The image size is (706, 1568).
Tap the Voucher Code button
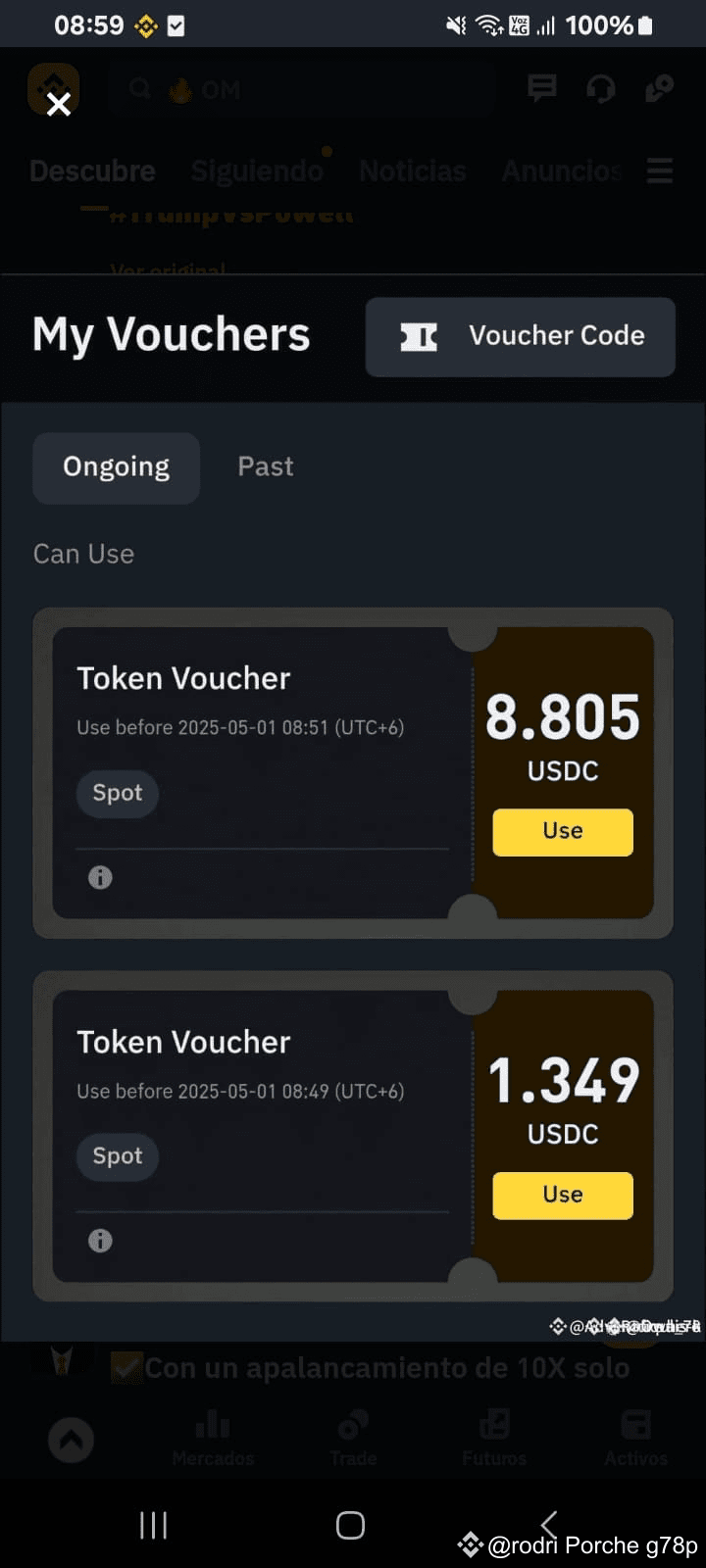(x=520, y=336)
